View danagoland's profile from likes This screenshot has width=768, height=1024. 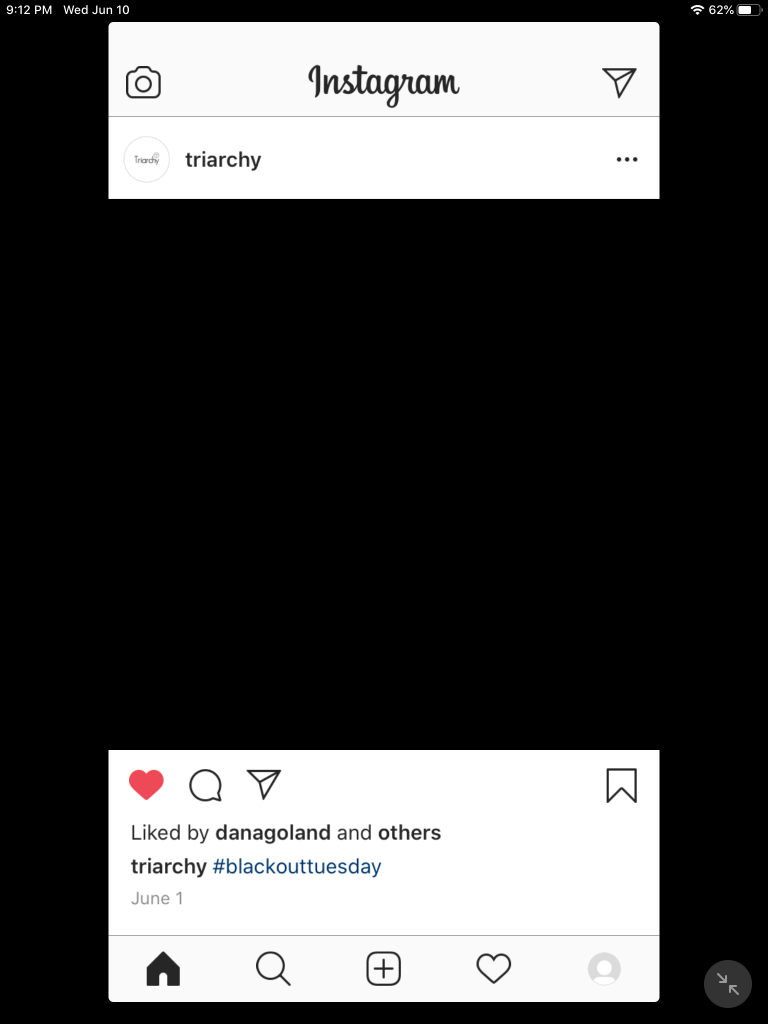coord(272,833)
